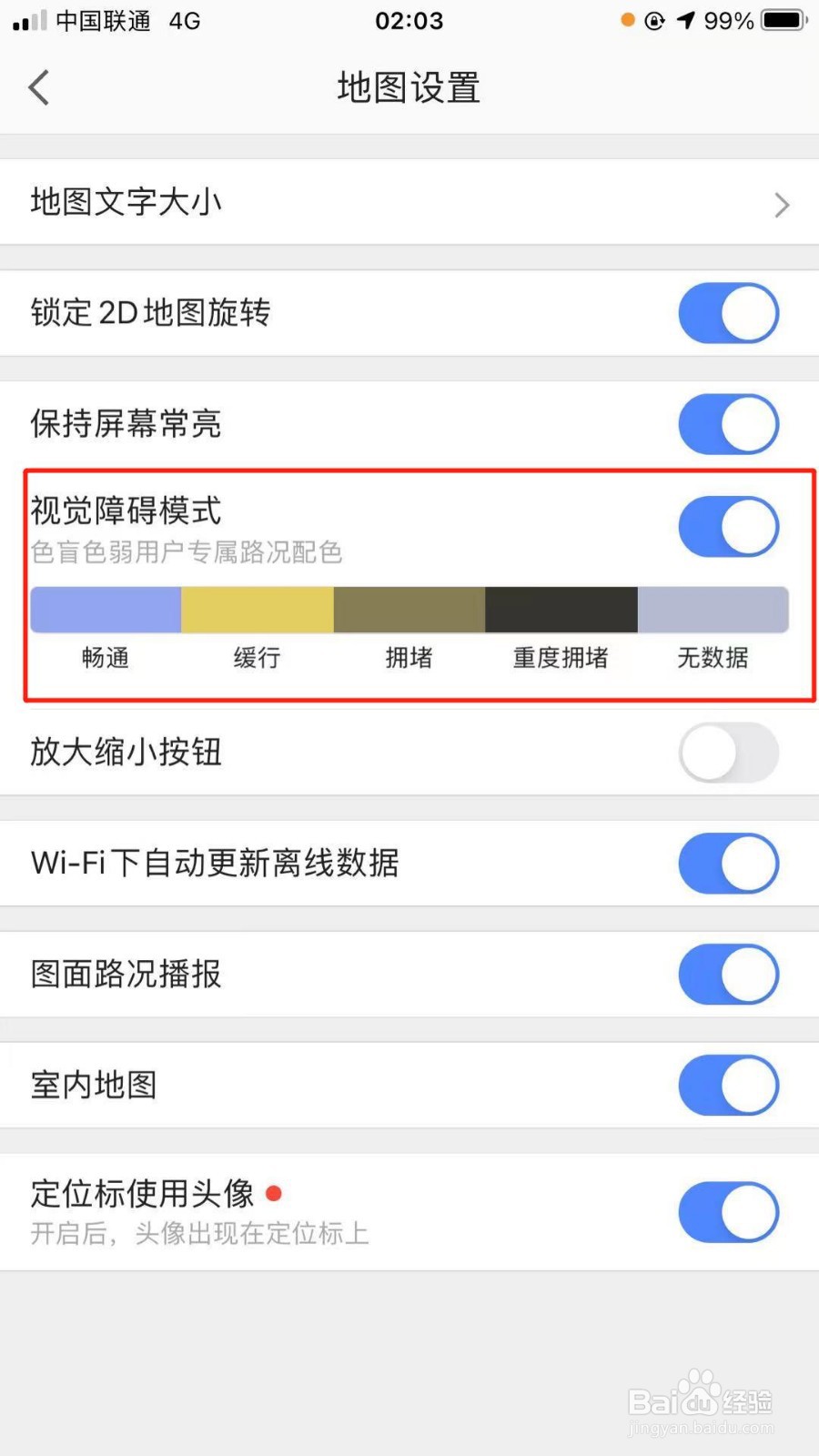The width and height of the screenshot is (819, 1456).
Task: Disable 锁定2D地图旋转
Action: pos(728,313)
